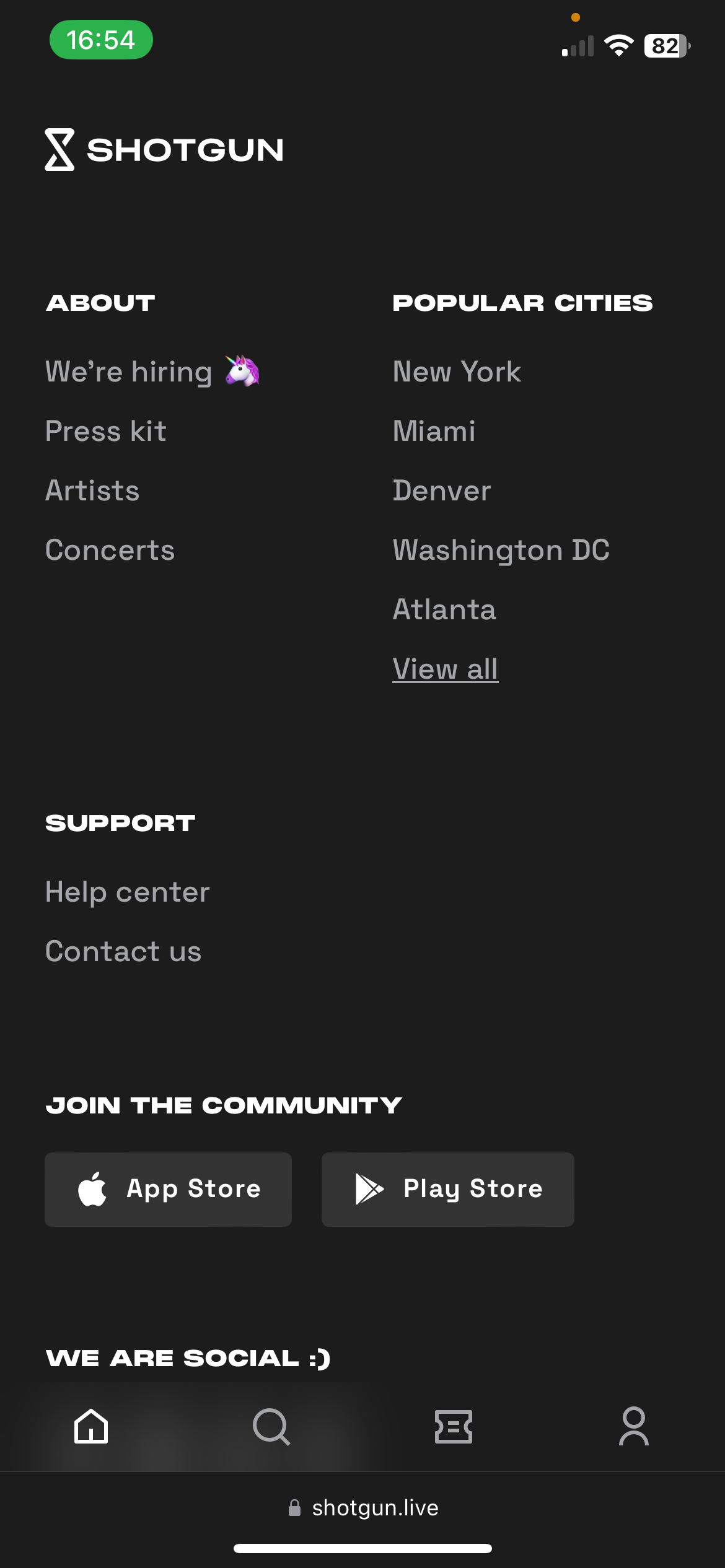The image size is (725, 1568).
Task: Get the app on the App Store
Action: tap(168, 1190)
